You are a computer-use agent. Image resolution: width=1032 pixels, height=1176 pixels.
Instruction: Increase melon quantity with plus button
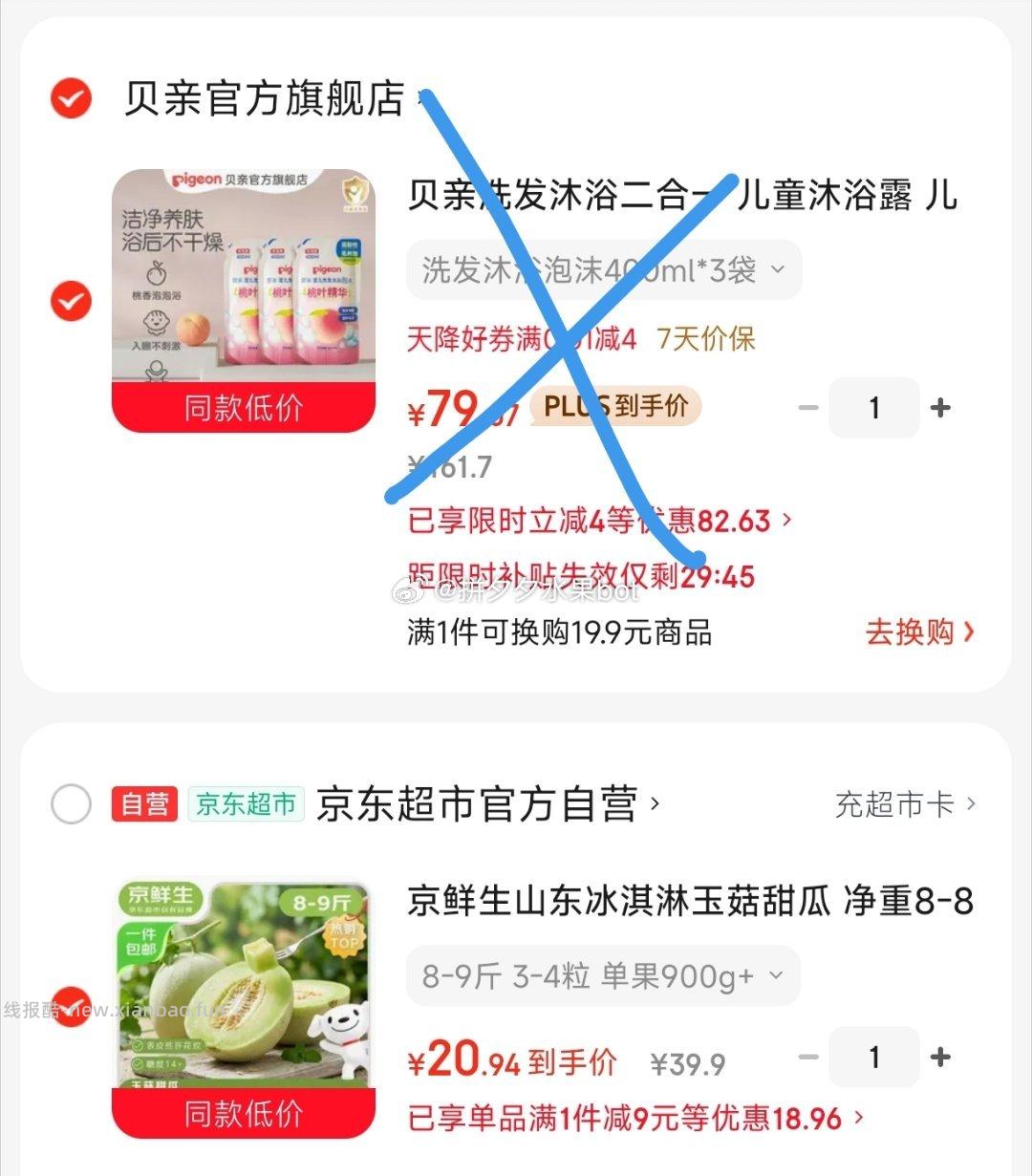coord(940,1057)
